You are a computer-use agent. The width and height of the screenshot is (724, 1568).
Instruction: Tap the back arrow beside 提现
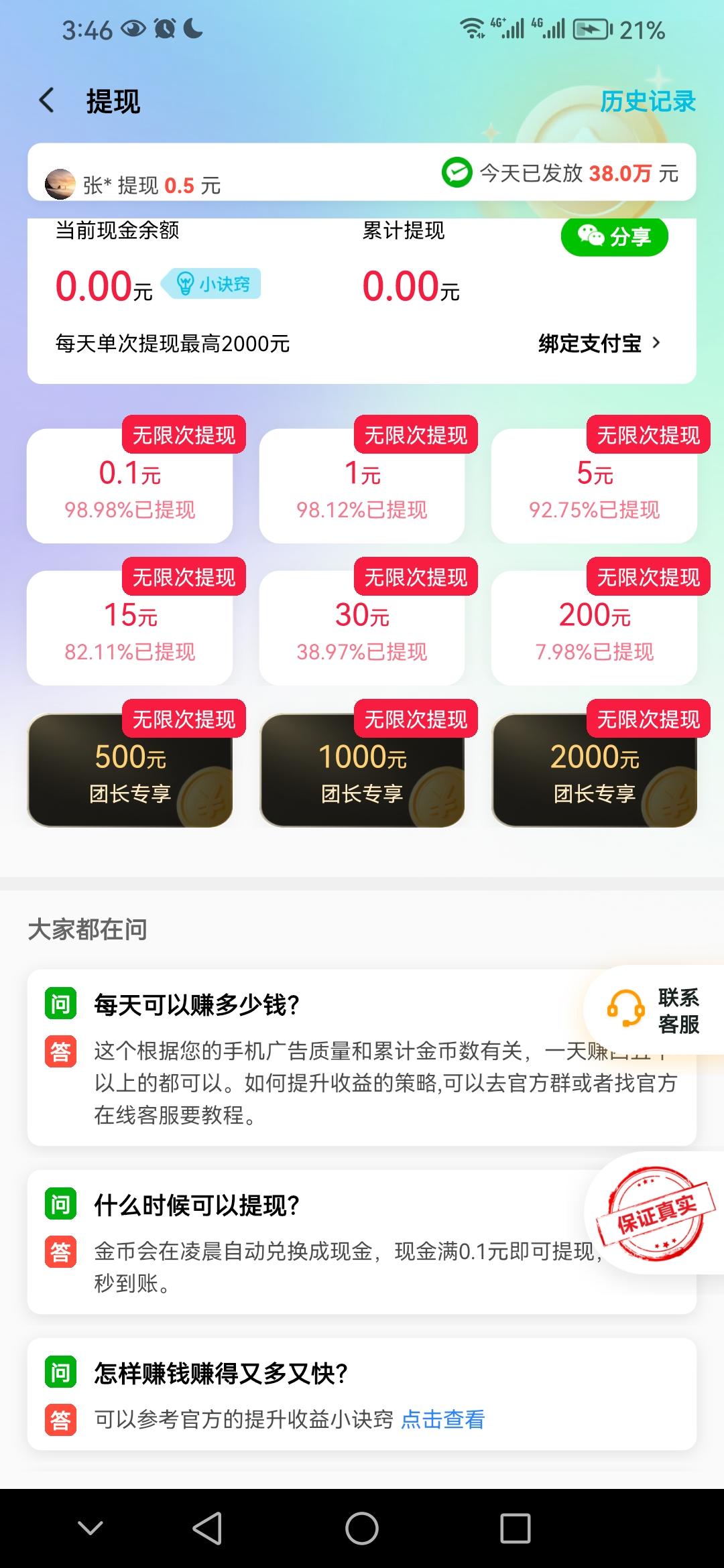46,101
